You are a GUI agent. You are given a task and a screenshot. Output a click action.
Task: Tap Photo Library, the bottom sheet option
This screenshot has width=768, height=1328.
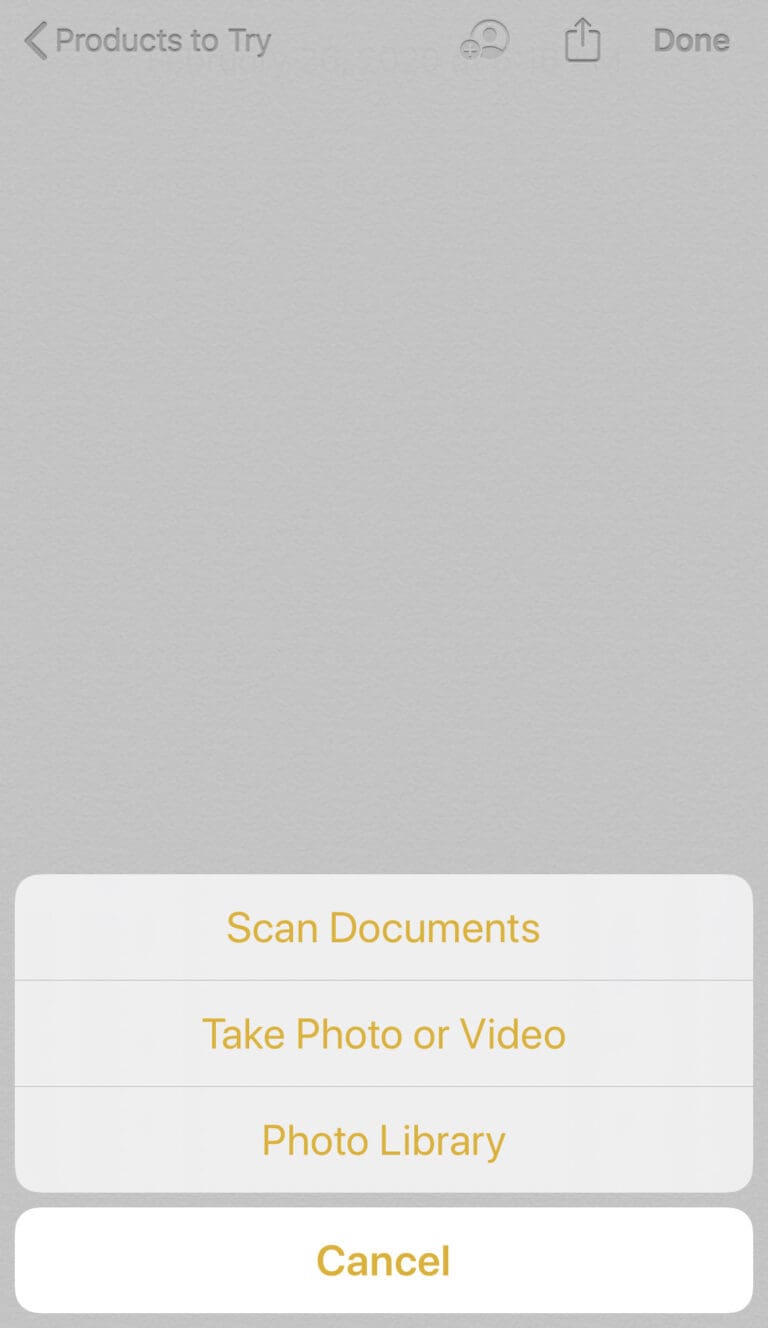(x=383, y=1139)
